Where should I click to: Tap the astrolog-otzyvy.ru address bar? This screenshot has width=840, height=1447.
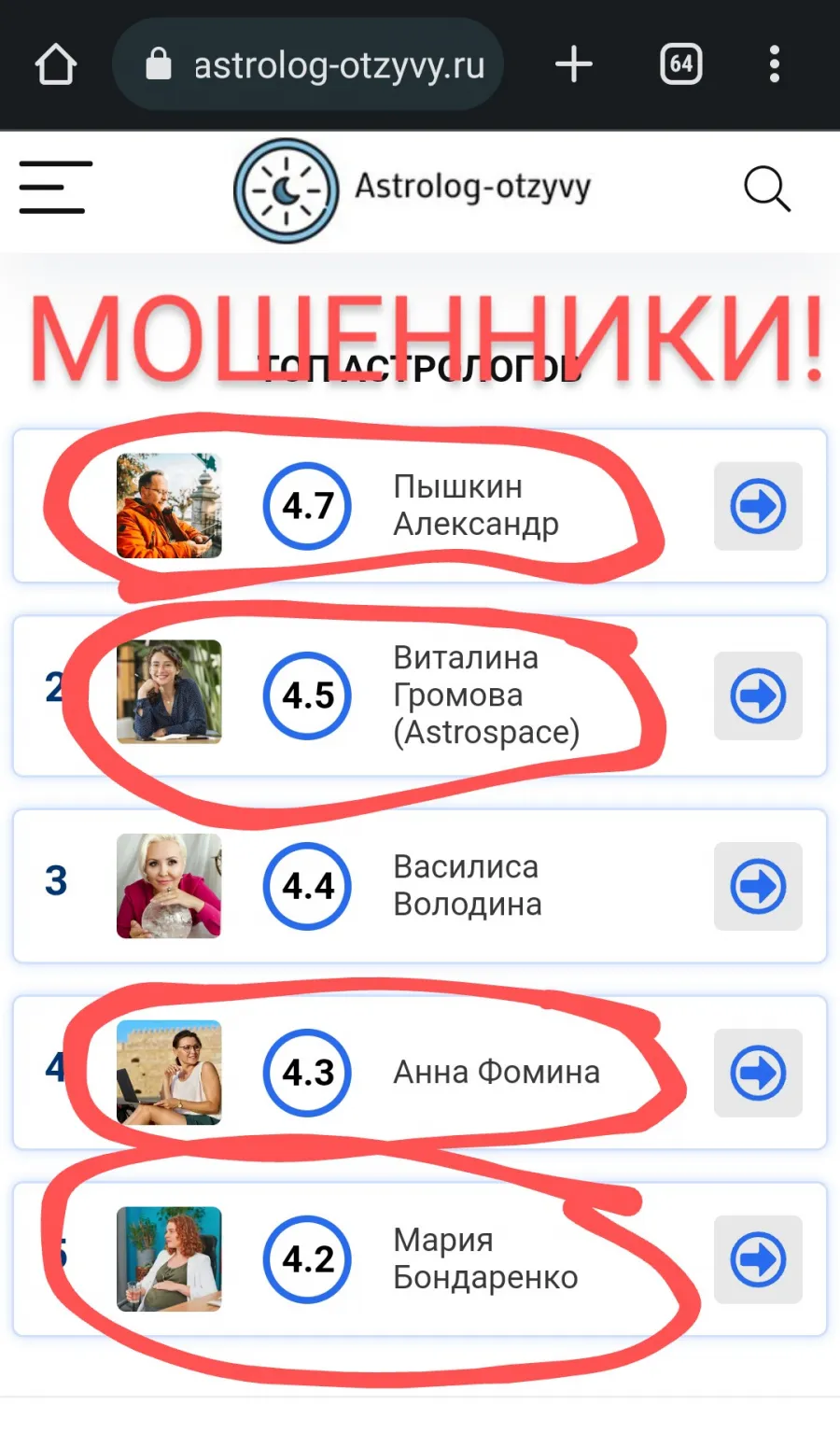[x=308, y=64]
